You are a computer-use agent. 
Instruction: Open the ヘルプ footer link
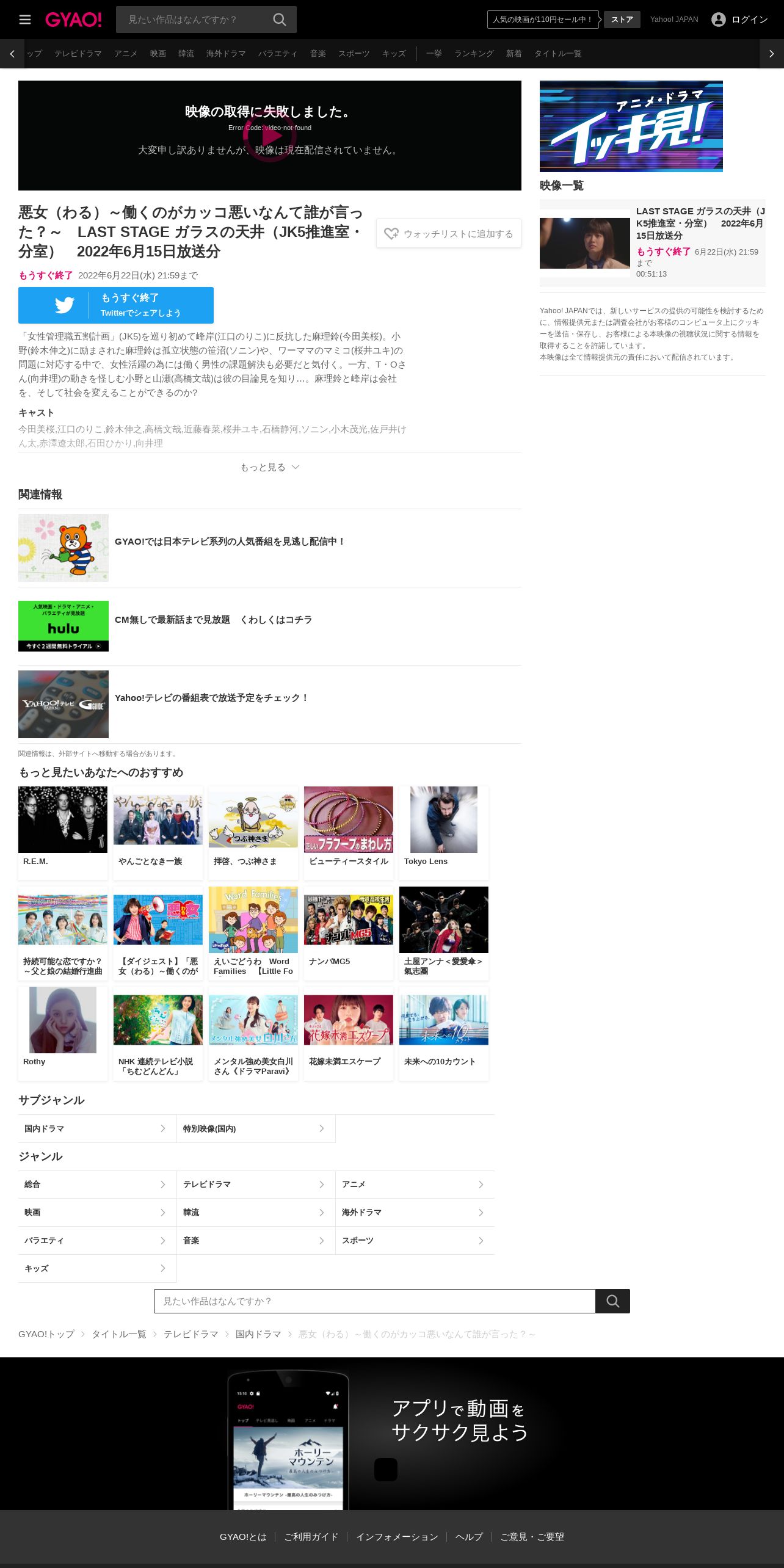(x=469, y=1537)
